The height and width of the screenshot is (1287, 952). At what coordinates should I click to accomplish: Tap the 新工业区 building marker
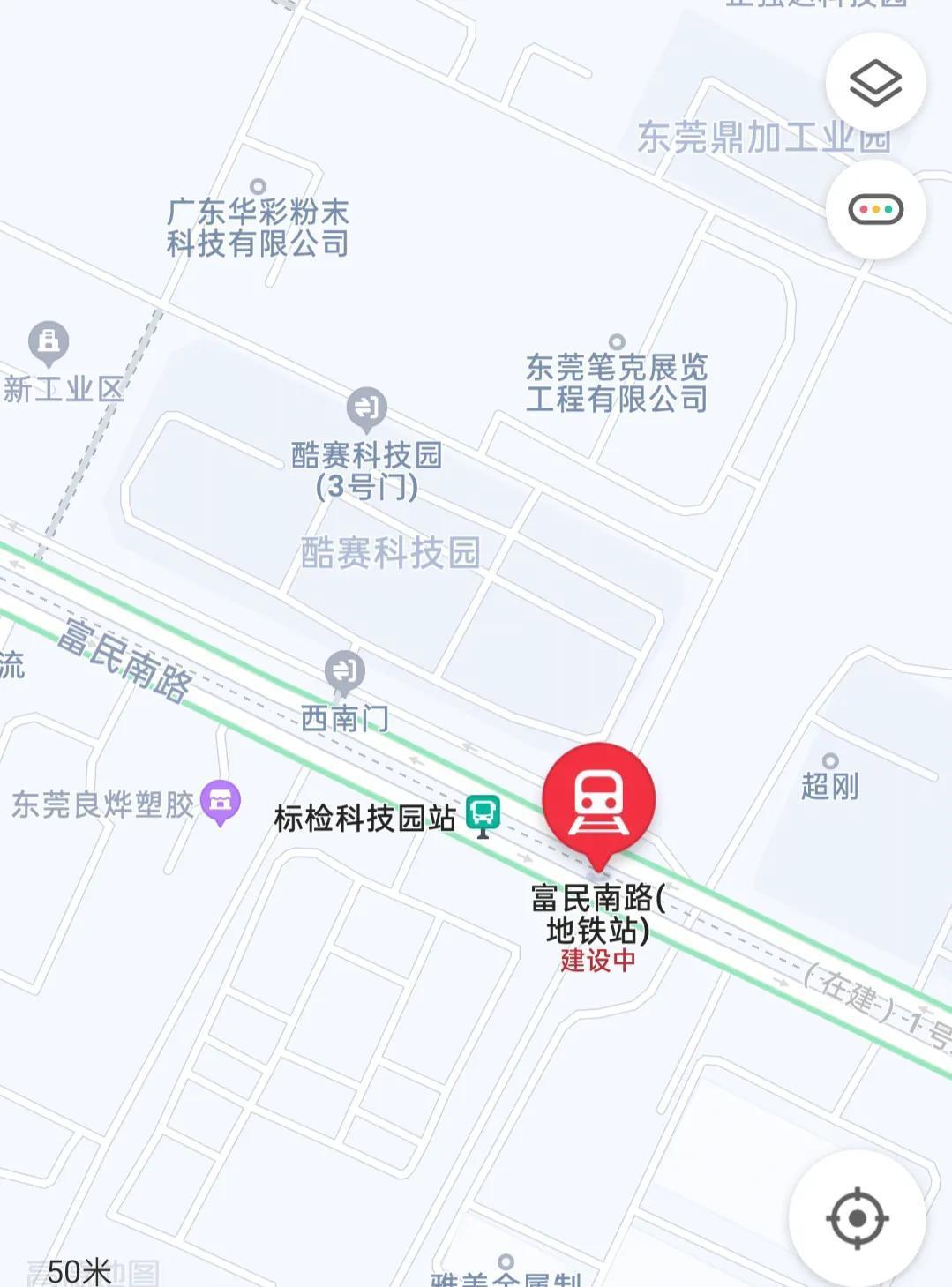point(49,342)
